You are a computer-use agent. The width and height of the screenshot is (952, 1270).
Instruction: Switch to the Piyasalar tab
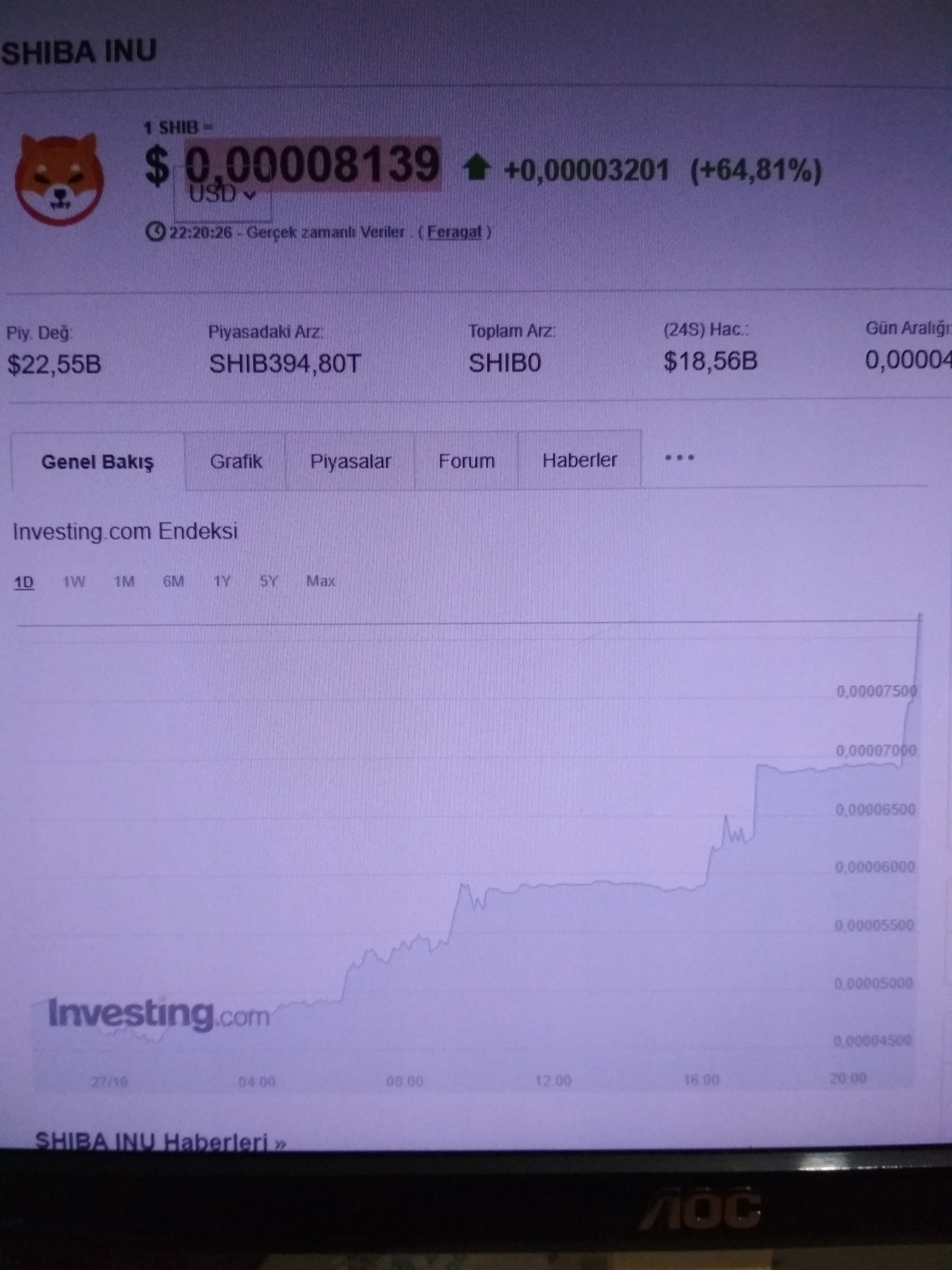[x=350, y=461]
